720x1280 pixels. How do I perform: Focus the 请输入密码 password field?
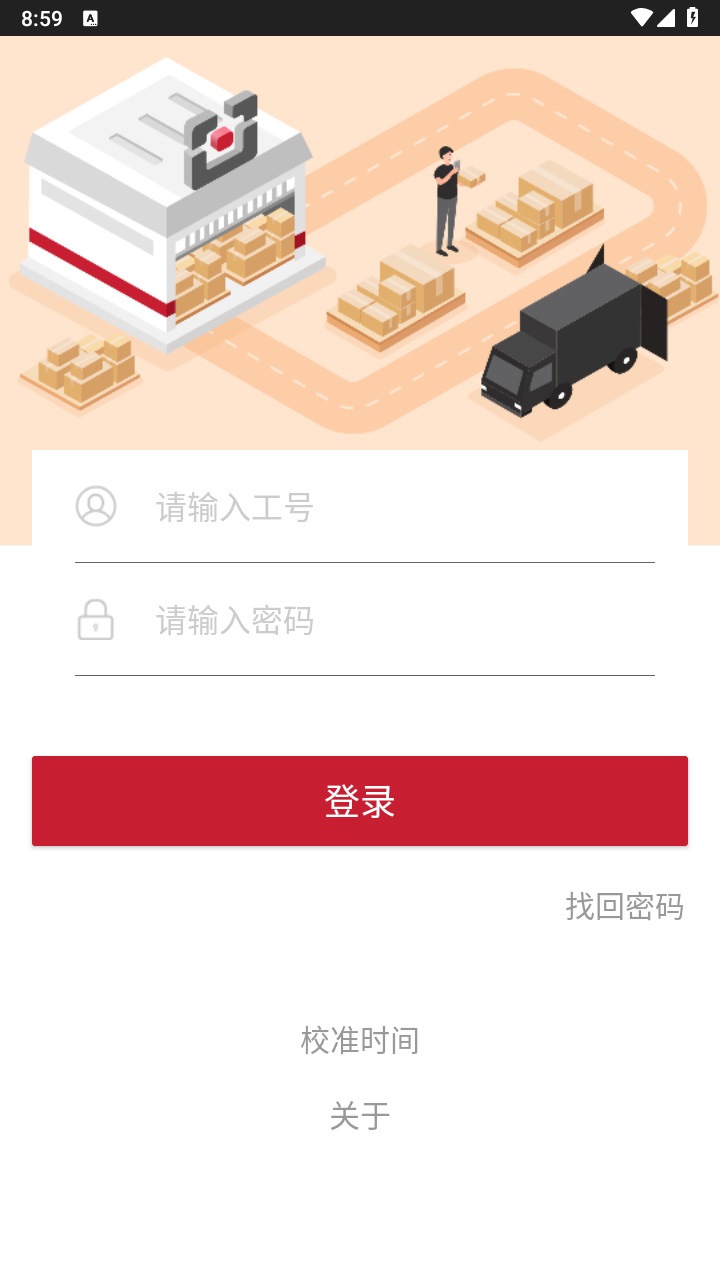pos(300,620)
